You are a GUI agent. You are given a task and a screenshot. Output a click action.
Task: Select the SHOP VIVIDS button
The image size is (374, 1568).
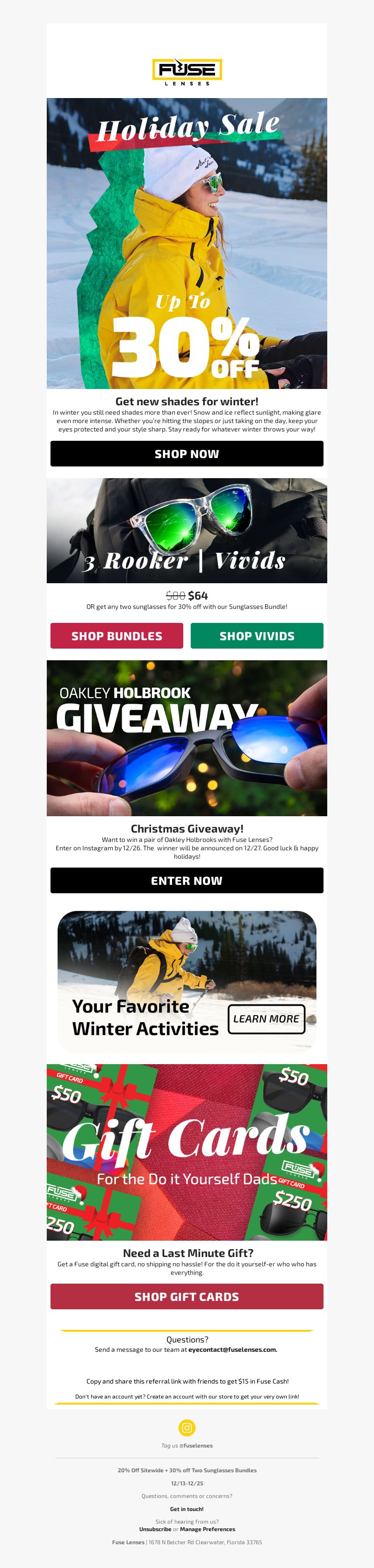pyautogui.click(x=257, y=636)
